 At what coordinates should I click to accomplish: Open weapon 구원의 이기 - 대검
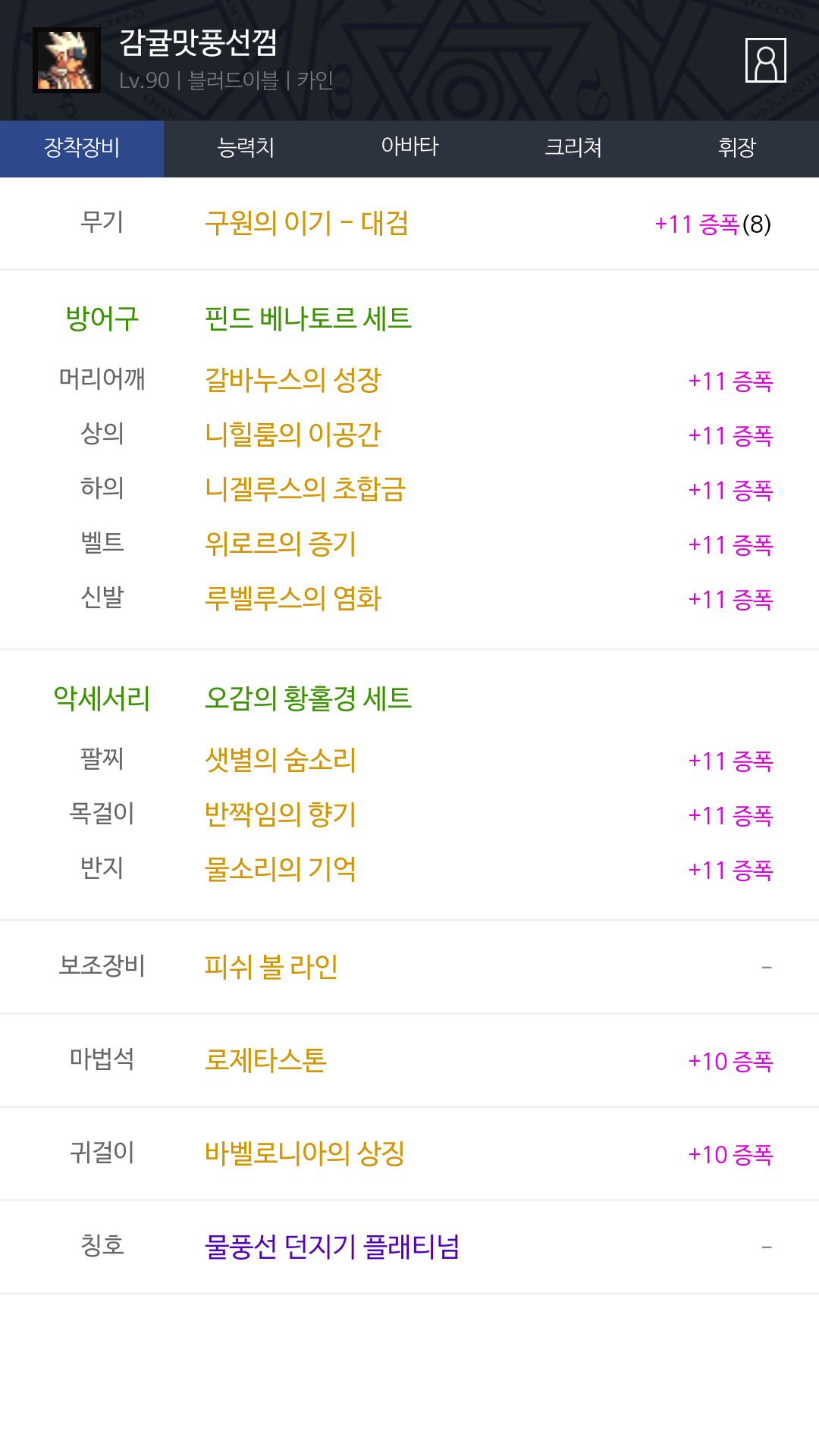(306, 224)
